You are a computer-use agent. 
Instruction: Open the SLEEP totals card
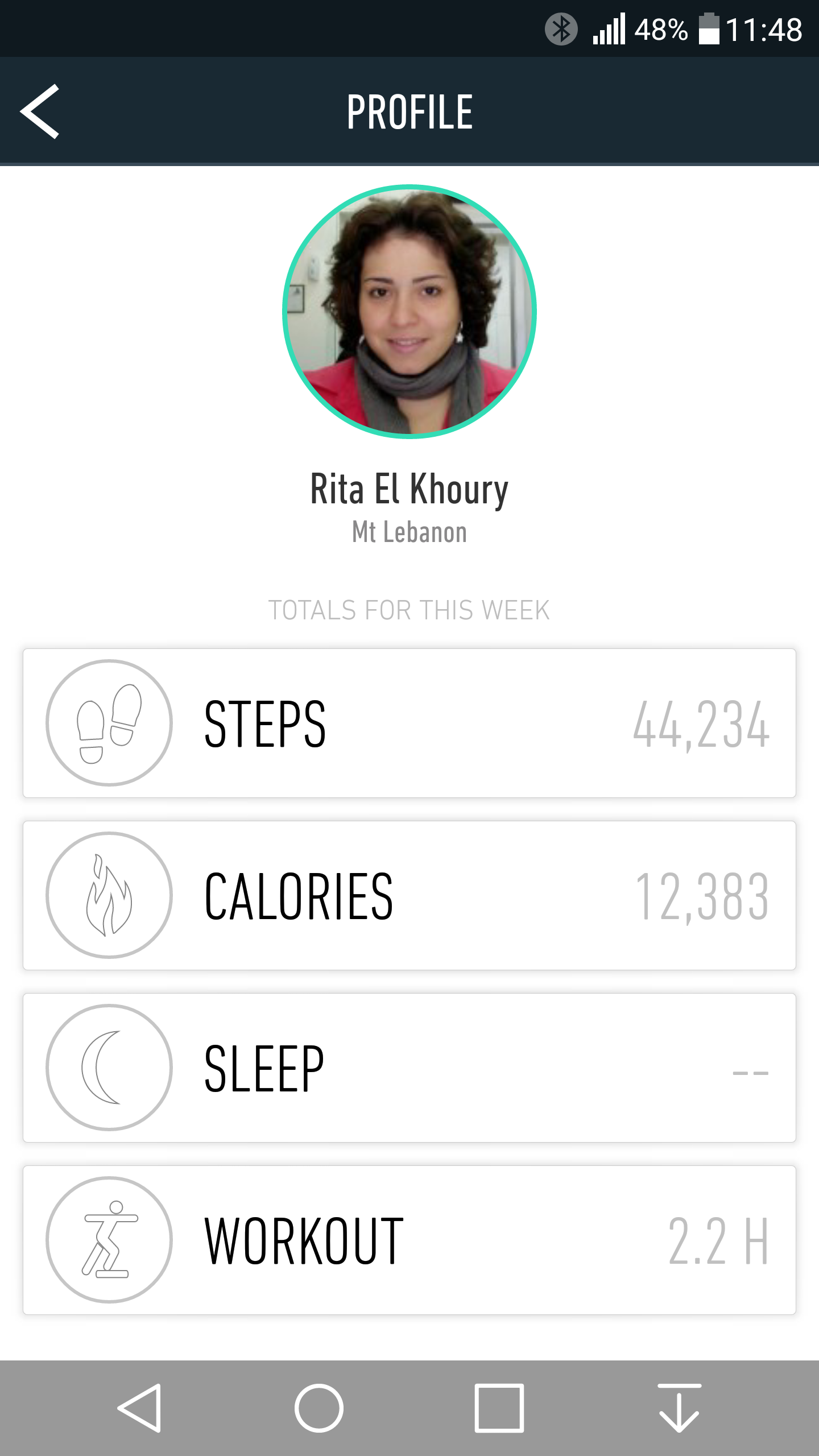(409, 1068)
